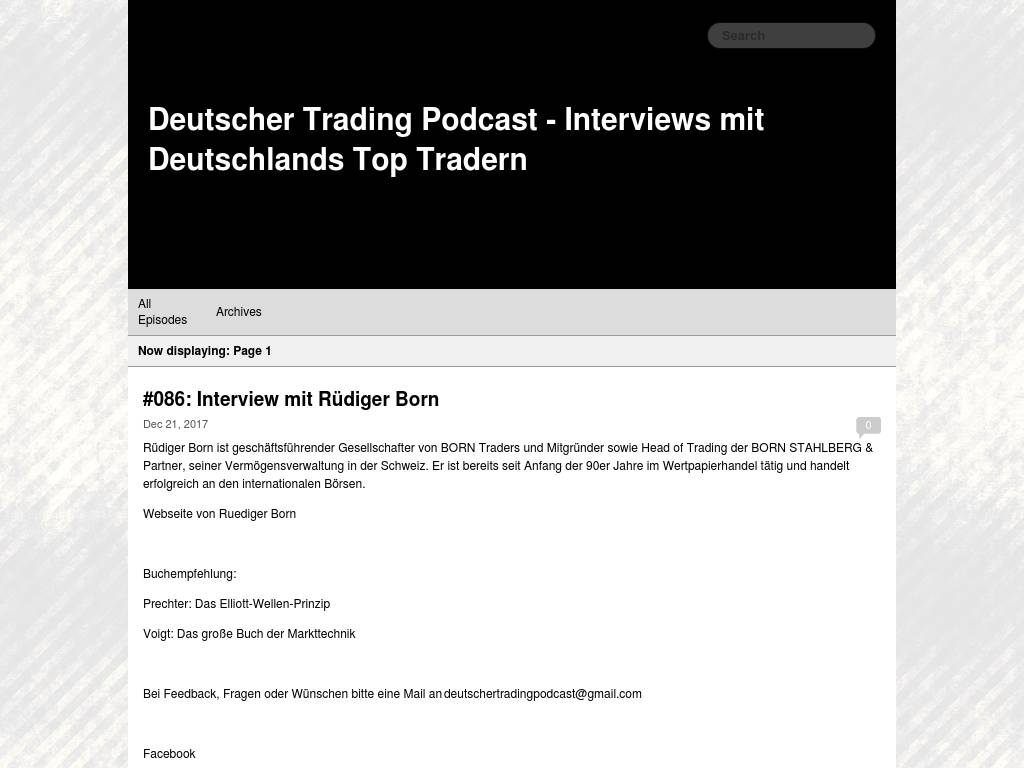Select the Deutscher Trading Podcast site title
This screenshot has width=1024, height=768.
456,139
